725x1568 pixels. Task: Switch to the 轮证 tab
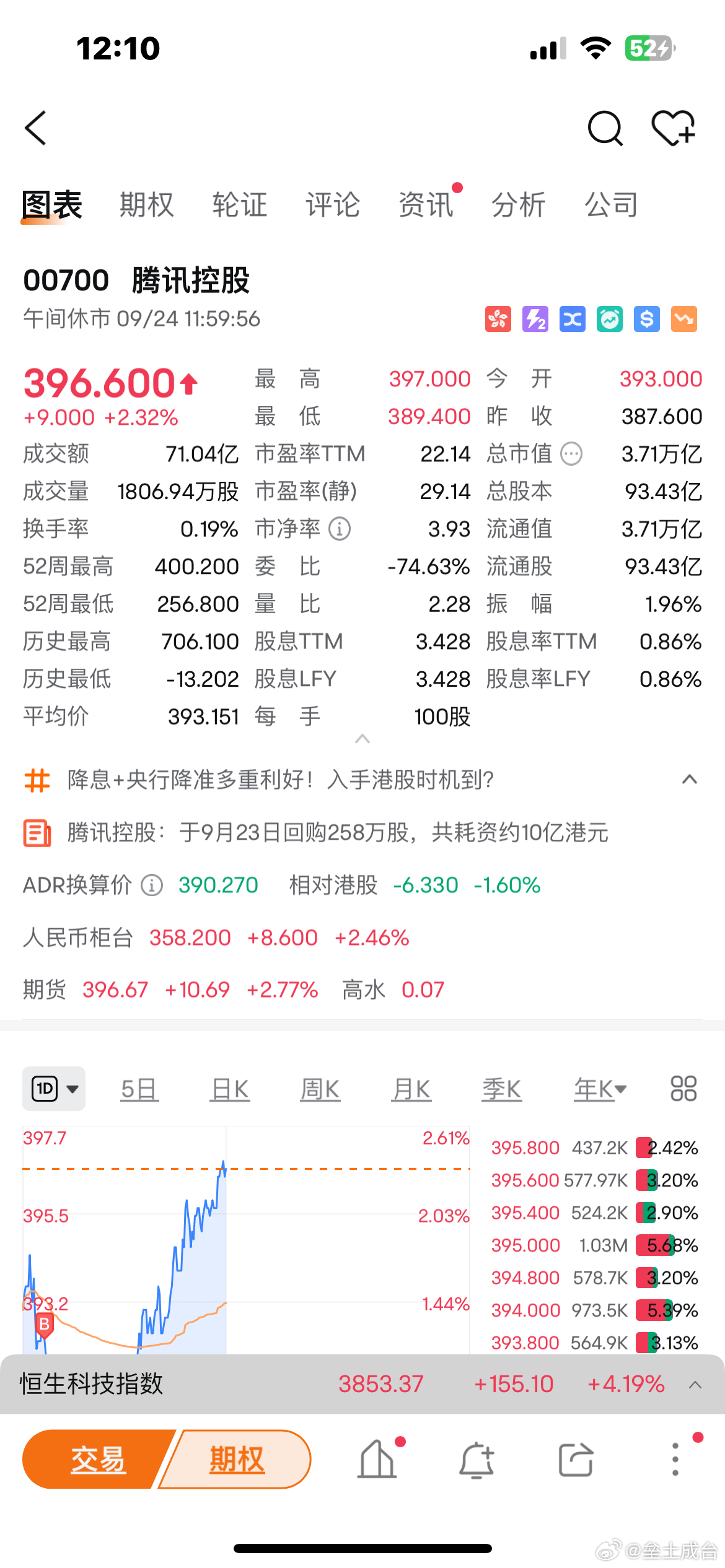(239, 205)
